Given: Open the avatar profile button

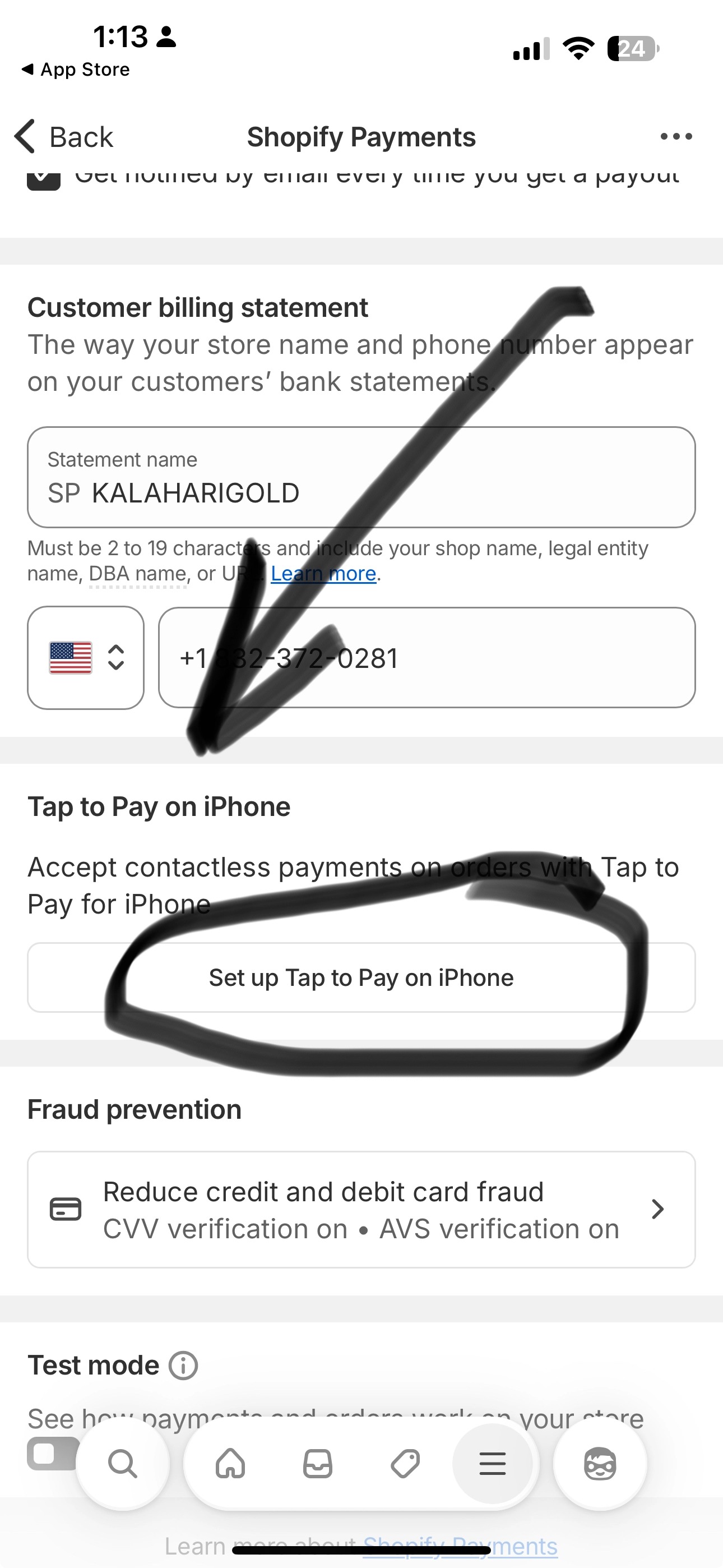Looking at the screenshot, I should (x=600, y=1463).
